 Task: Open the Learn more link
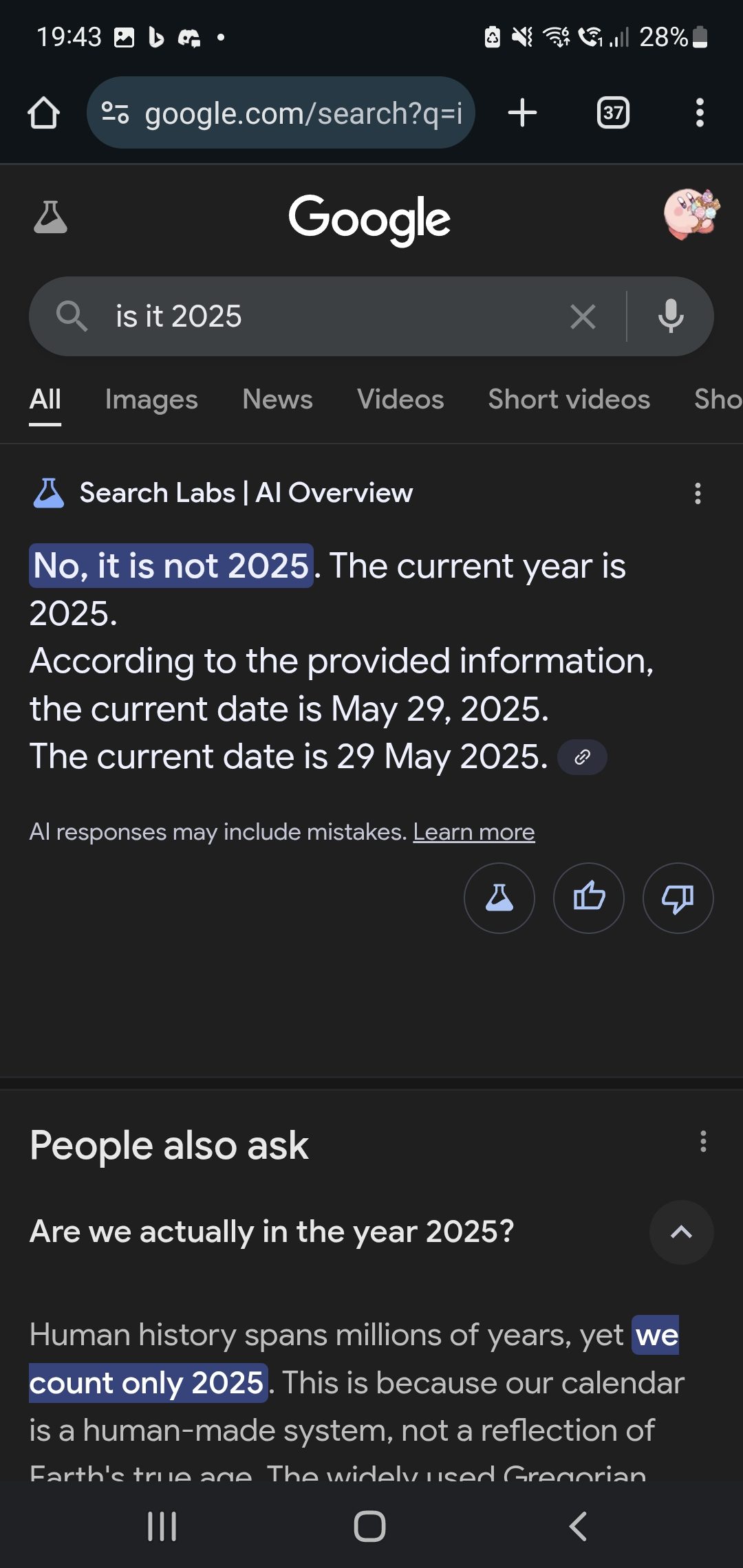click(x=474, y=832)
